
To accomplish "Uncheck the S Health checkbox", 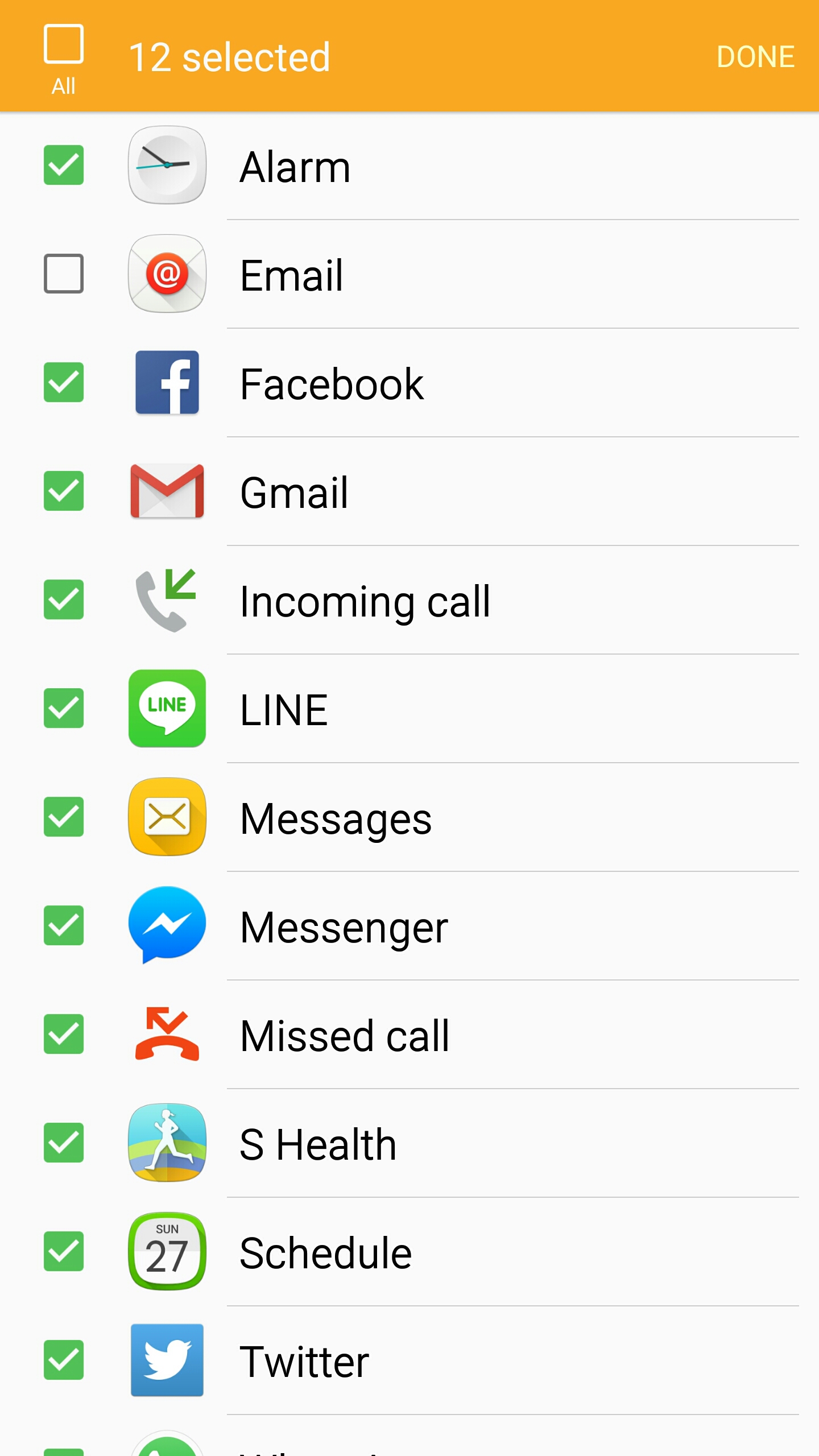I will (64, 1143).
